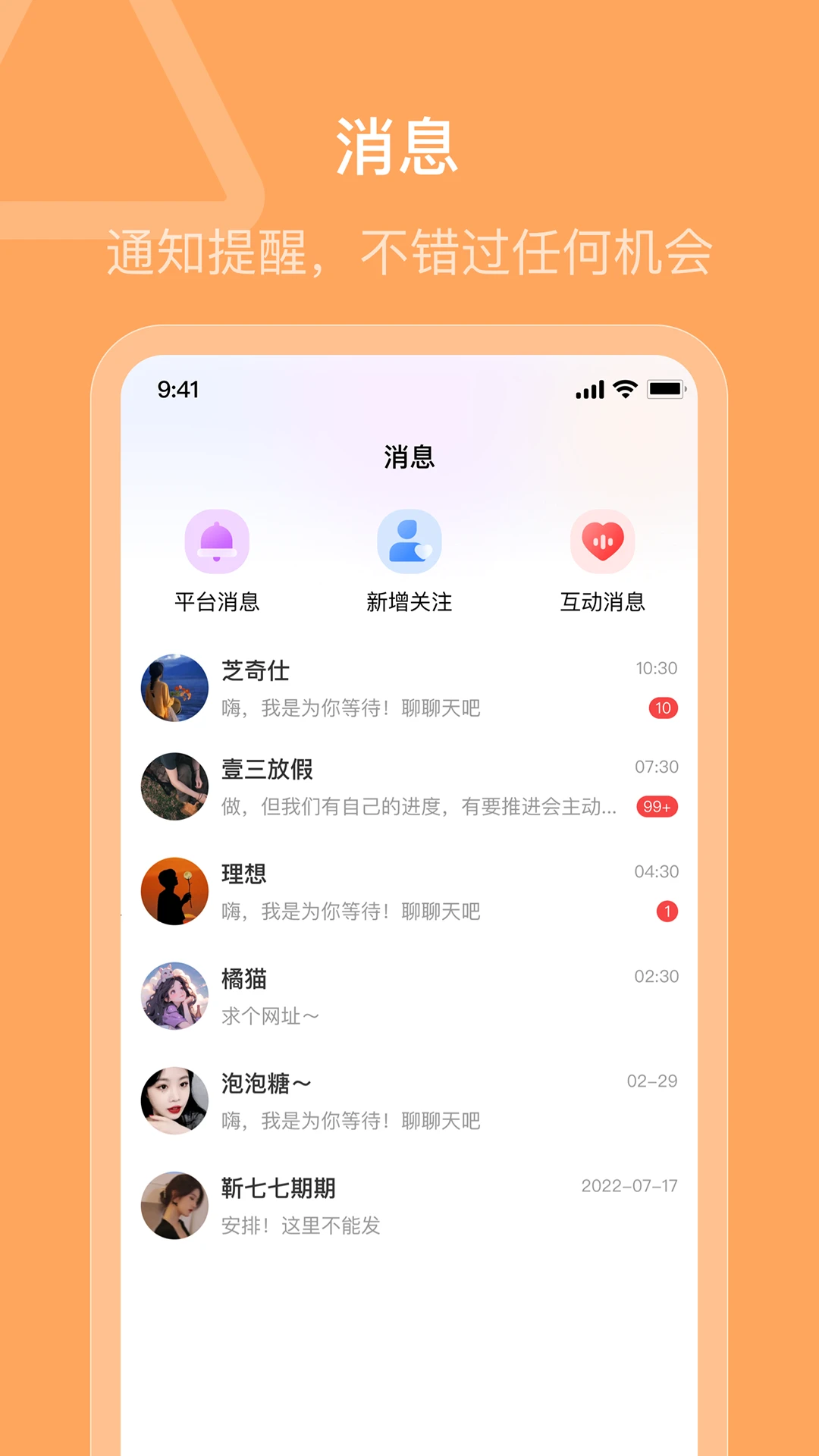The width and height of the screenshot is (819, 1456).
Task: Tap the 消息 header title
Action: click(x=408, y=456)
